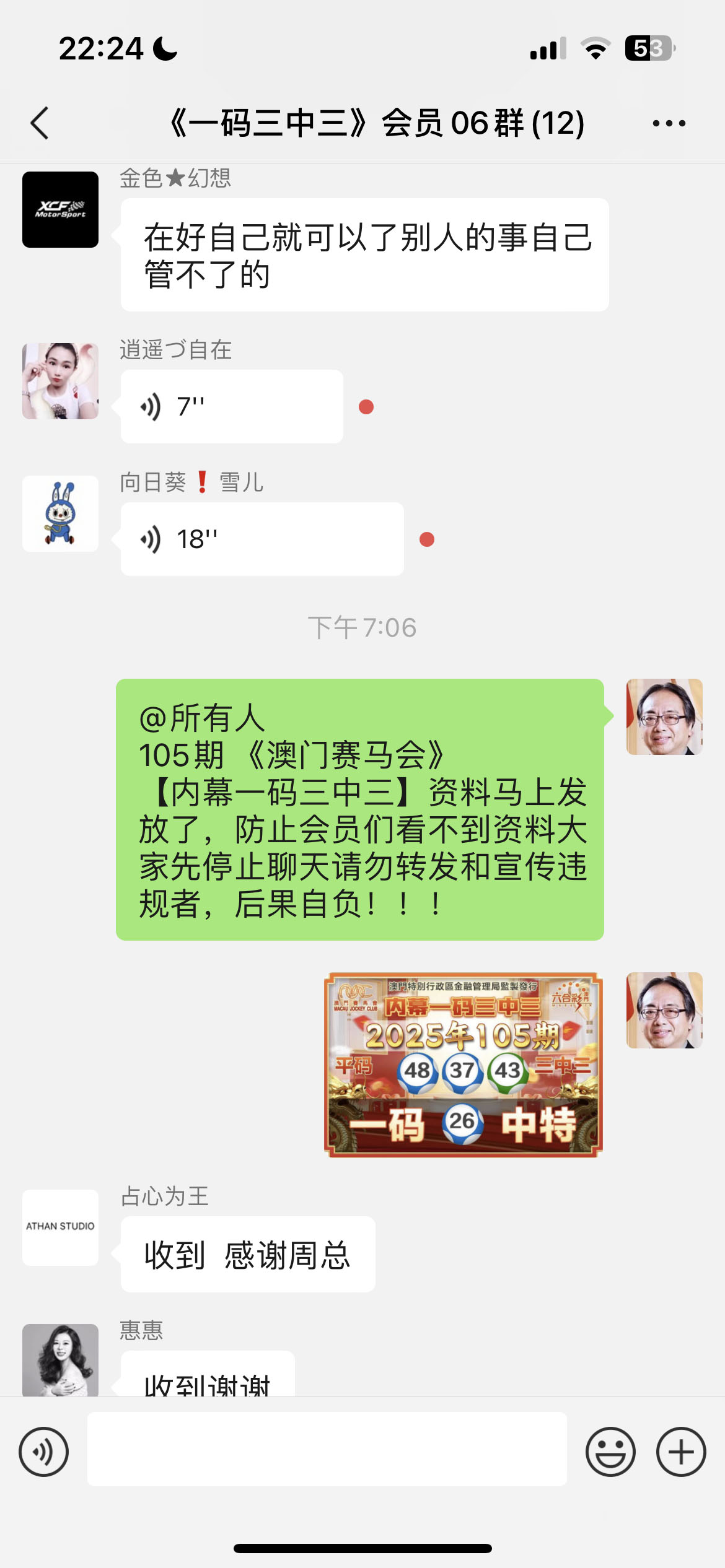Tap the avatar beside the @所有人 message

tap(664, 717)
